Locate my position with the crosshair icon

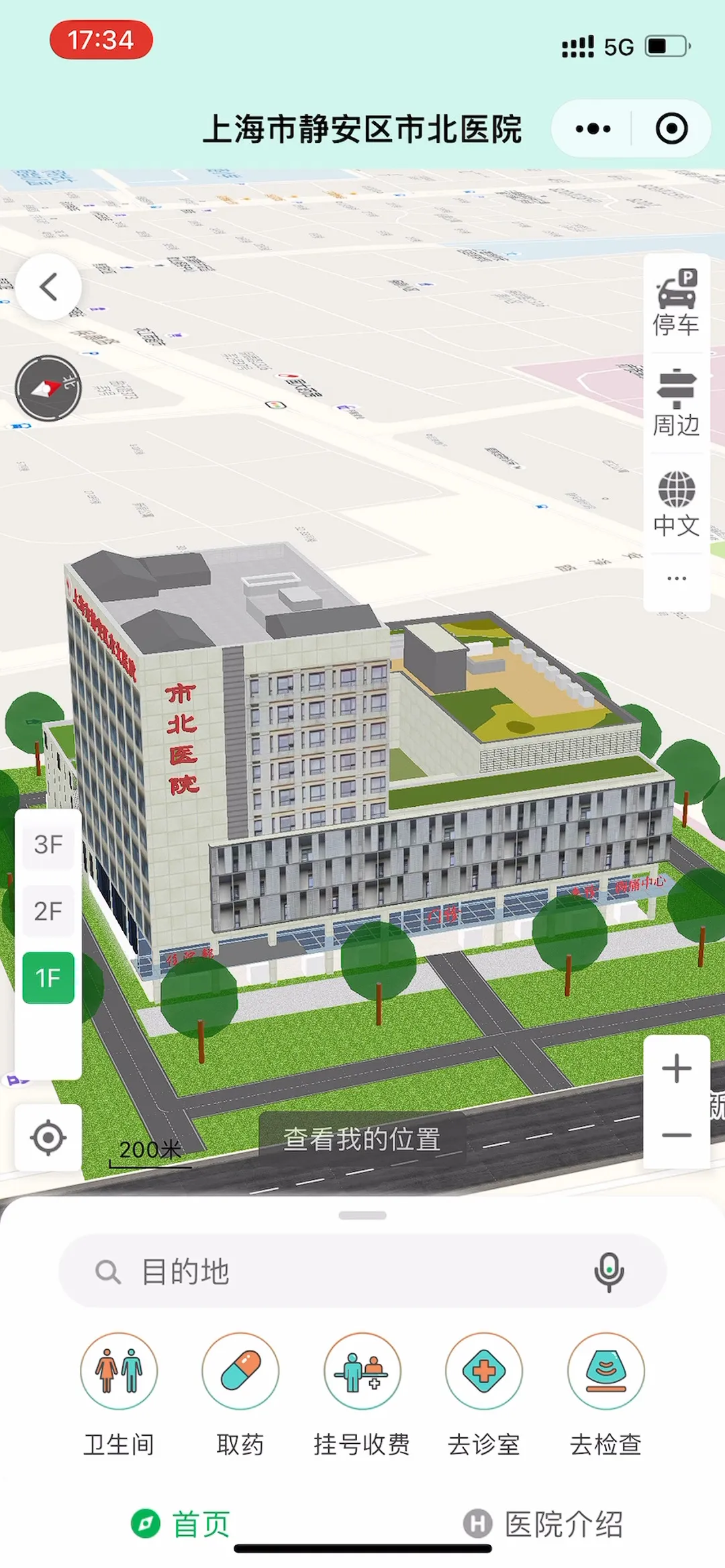[48, 1138]
